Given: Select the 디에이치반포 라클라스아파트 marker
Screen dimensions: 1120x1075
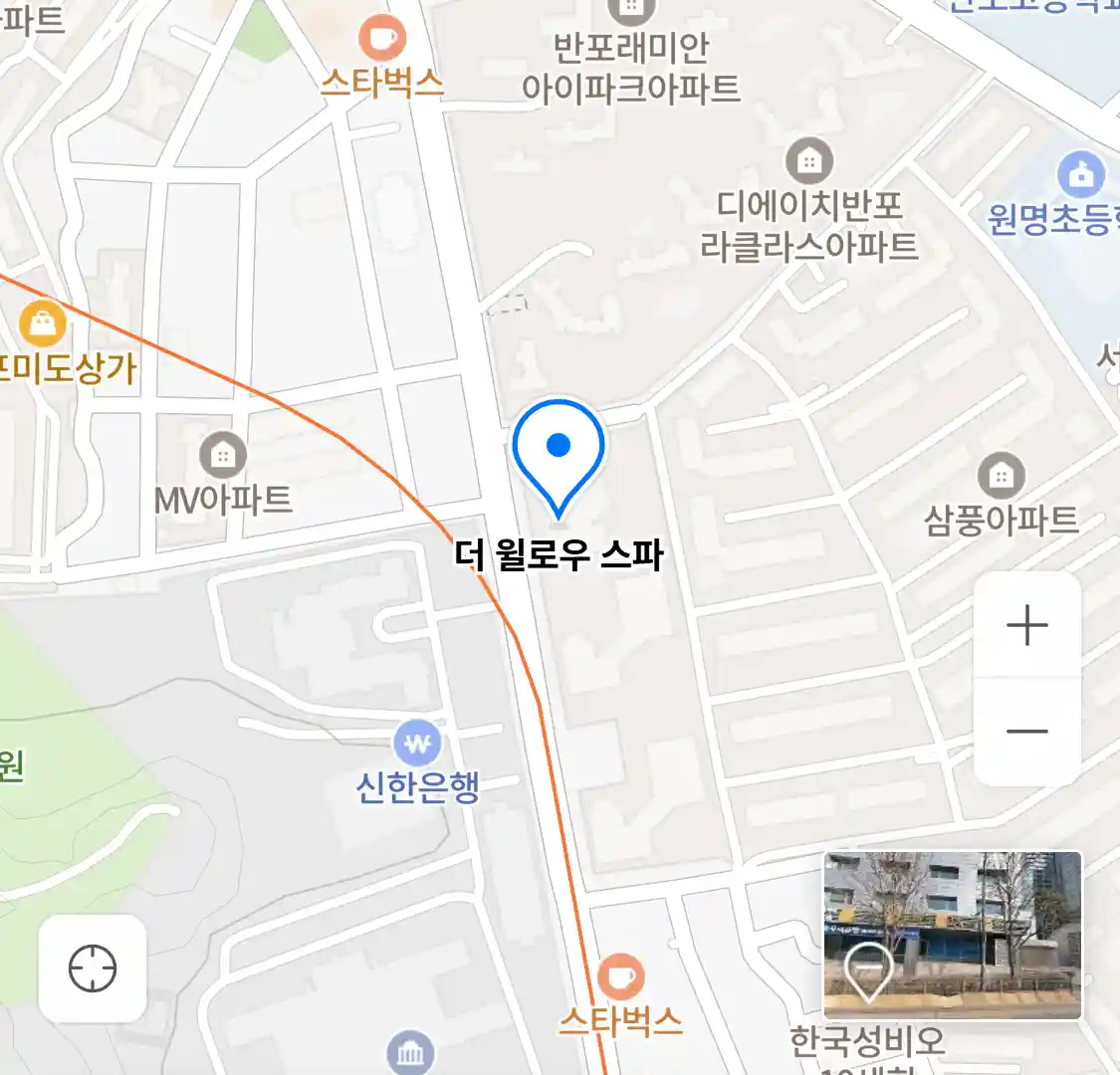Looking at the screenshot, I should tap(809, 161).
